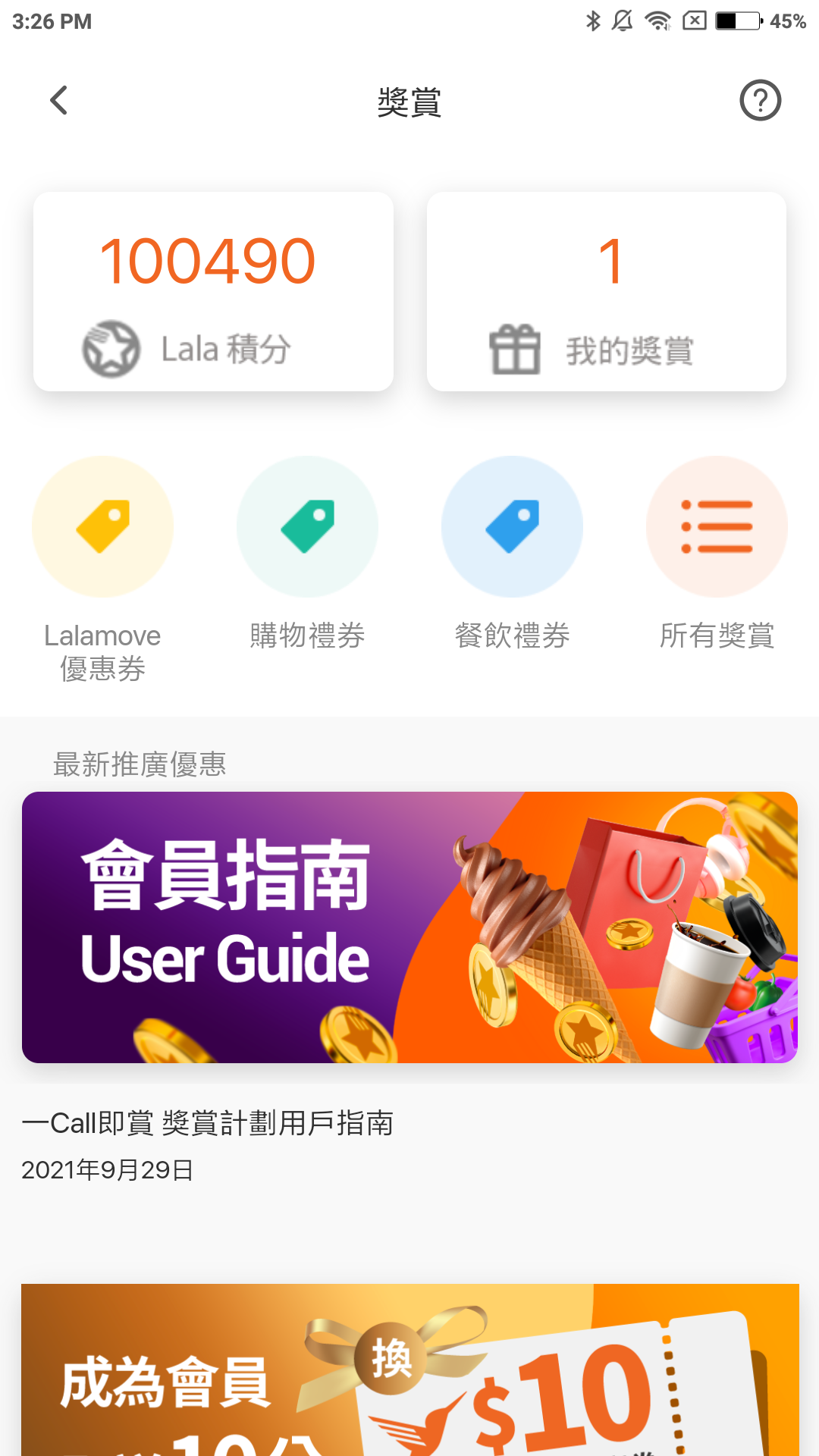Open the help question mark icon

760,100
